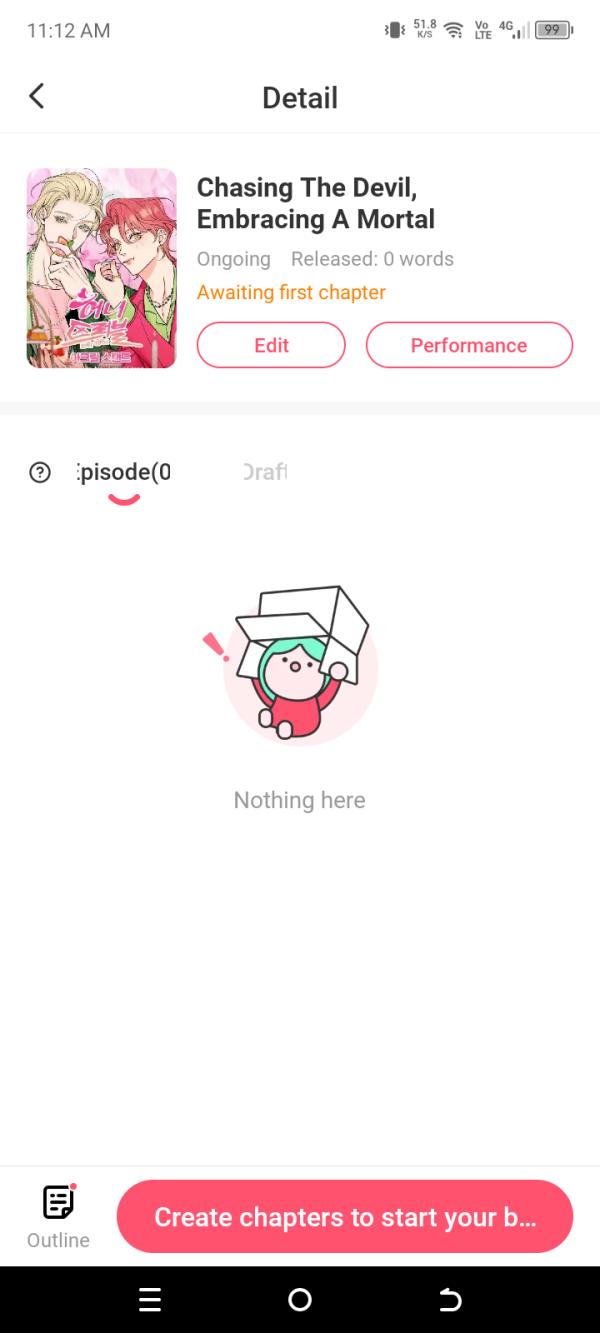Go back from the Detail page

[x=37, y=97]
